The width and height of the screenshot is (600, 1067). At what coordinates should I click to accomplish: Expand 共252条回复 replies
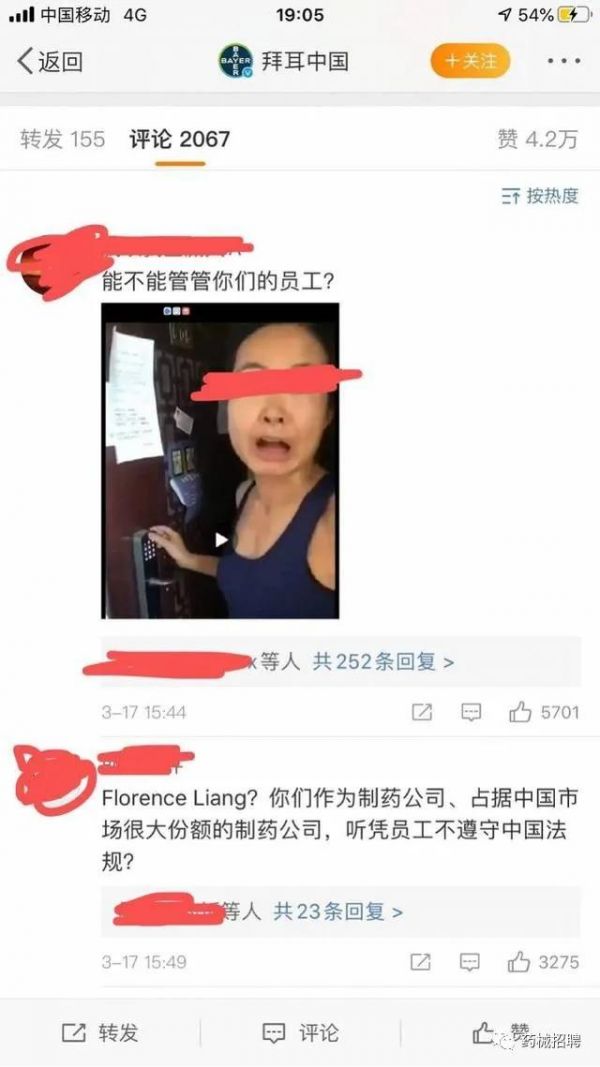[383, 662]
